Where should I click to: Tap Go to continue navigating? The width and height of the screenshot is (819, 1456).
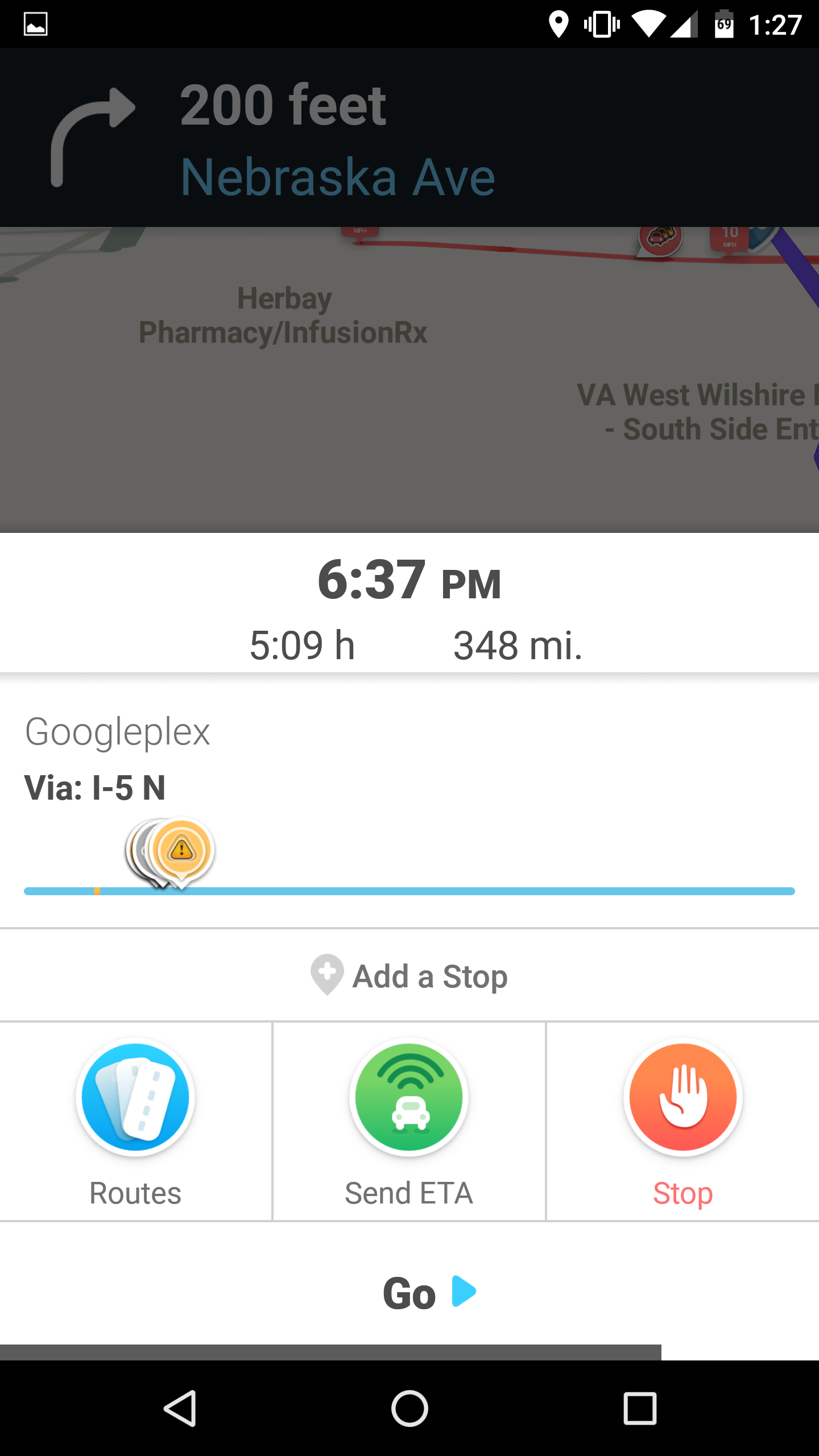[428, 1292]
